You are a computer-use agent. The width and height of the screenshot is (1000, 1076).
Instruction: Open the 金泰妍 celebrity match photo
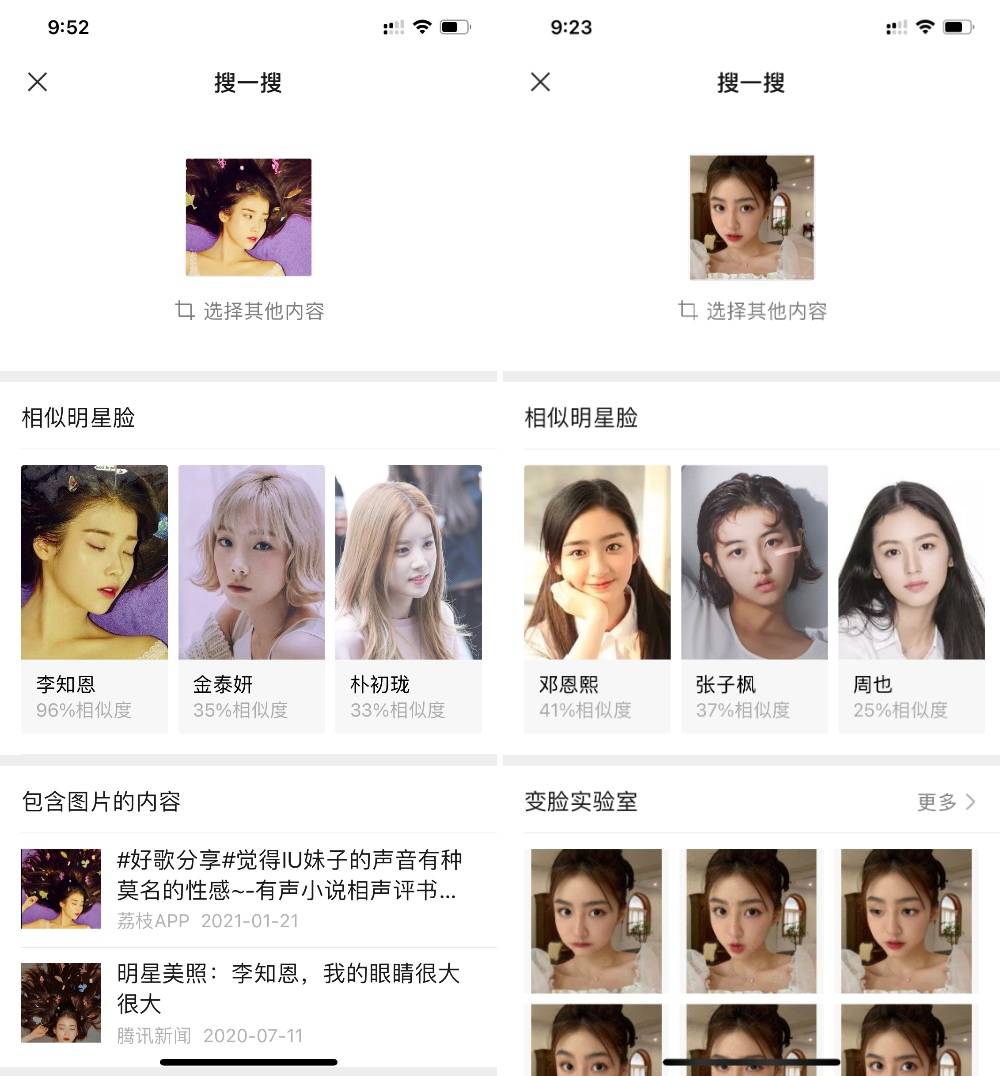click(x=251, y=561)
